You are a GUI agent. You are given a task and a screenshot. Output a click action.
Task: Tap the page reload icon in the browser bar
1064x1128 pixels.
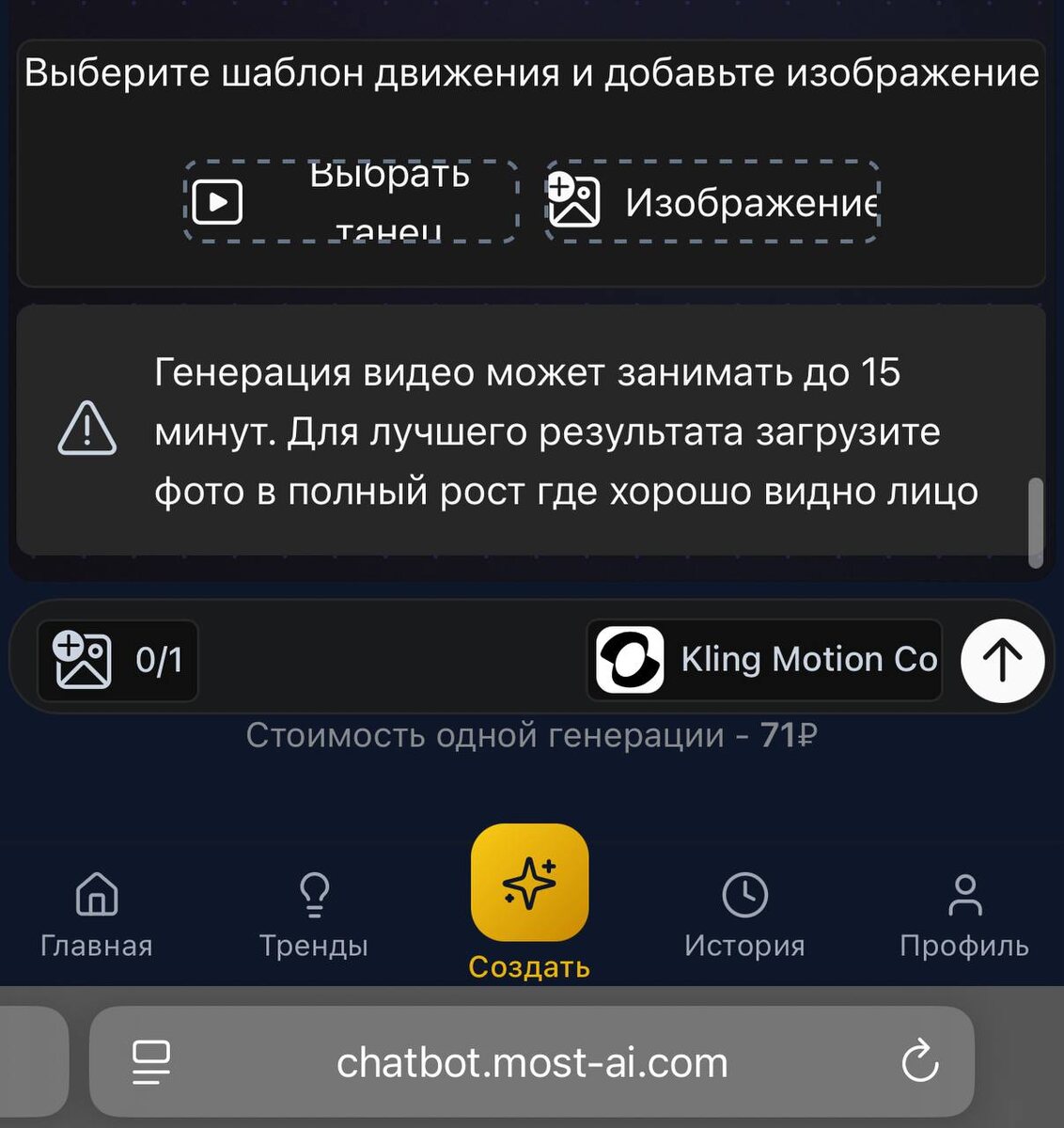tap(919, 1061)
